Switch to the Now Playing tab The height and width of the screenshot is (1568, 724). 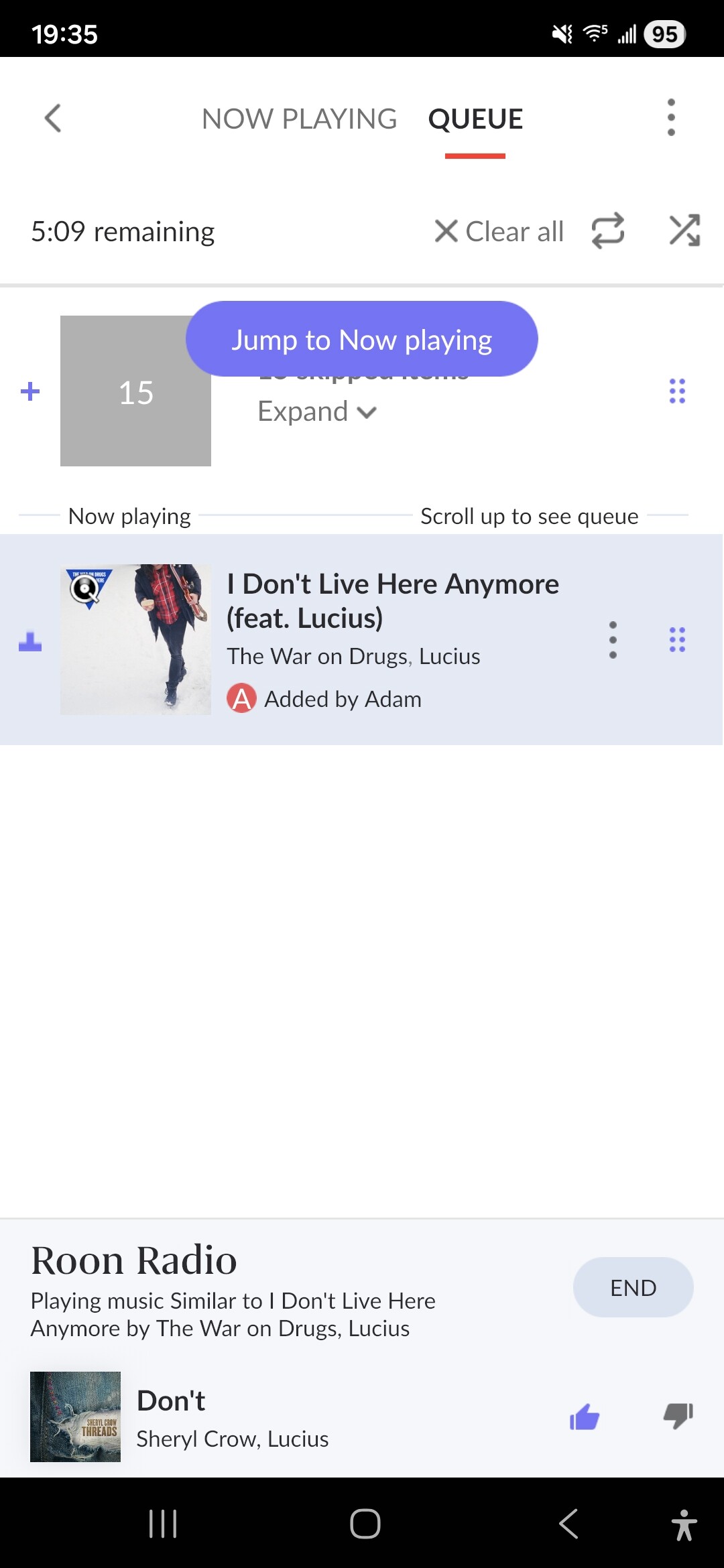(299, 119)
